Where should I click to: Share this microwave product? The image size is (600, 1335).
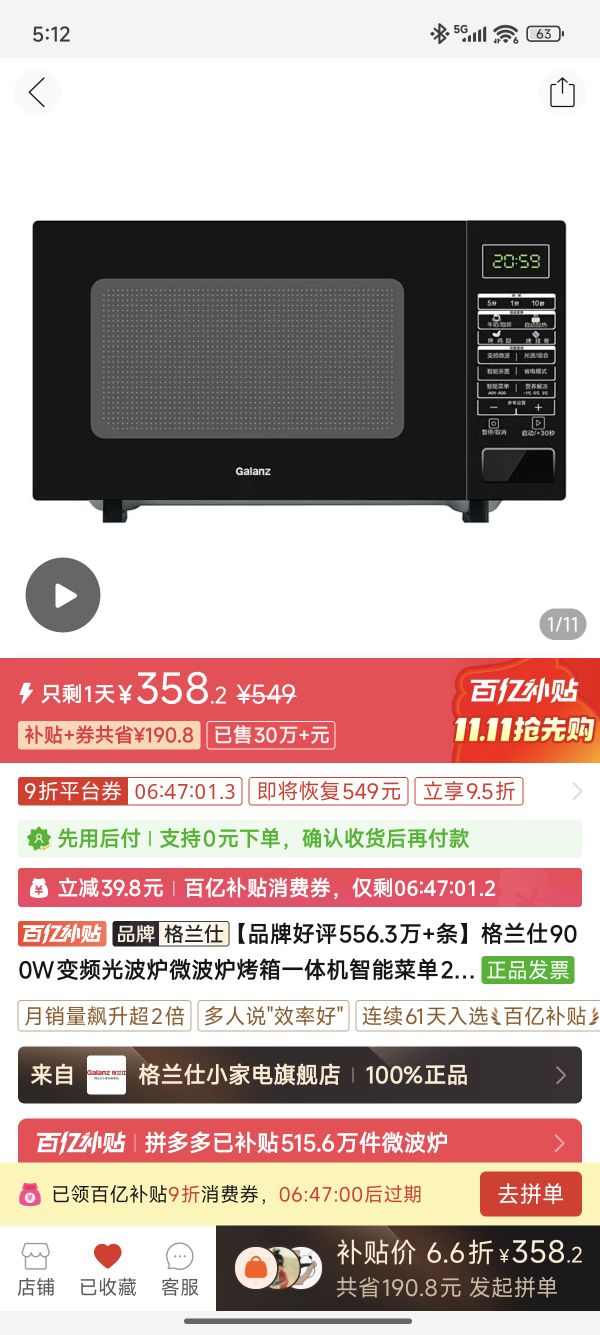[x=562, y=93]
